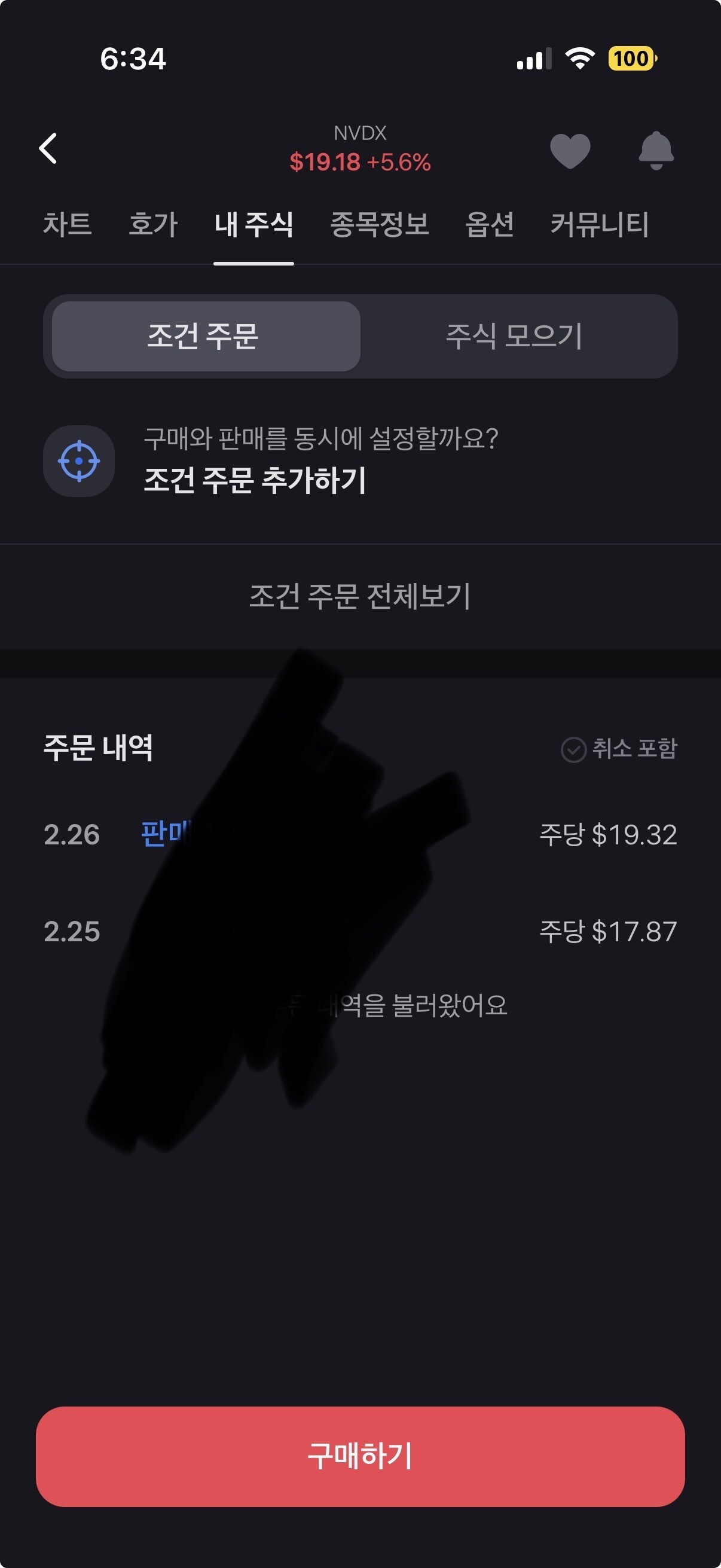721x1568 pixels.
Task: Switch to the 옵션 tab
Action: tap(489, 225)
